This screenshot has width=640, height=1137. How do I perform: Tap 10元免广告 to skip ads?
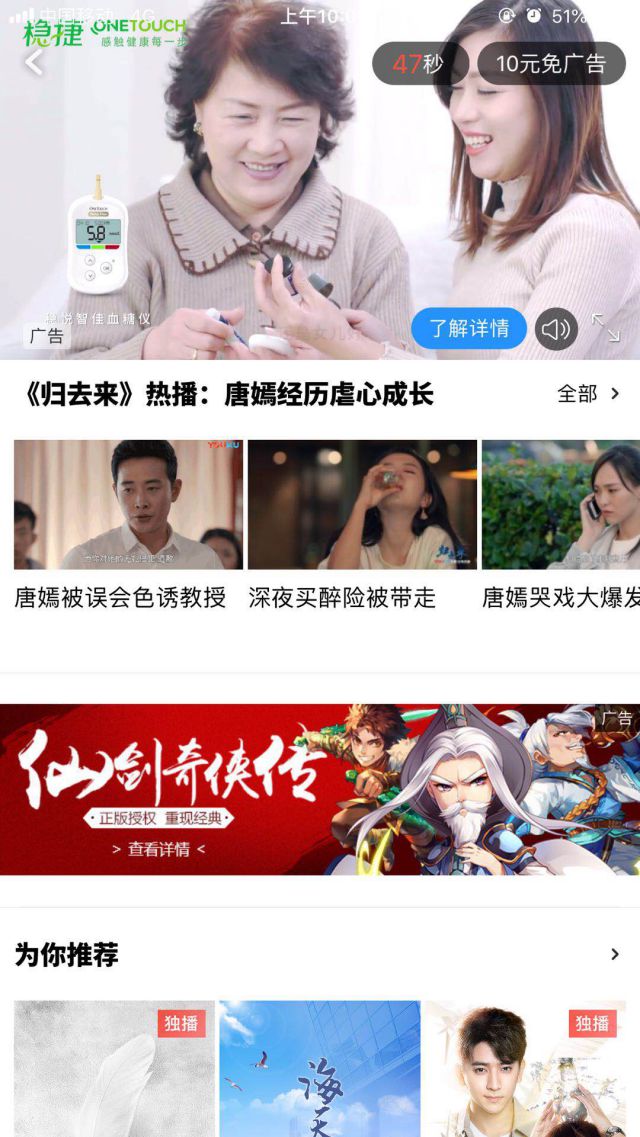coord(551,64)
